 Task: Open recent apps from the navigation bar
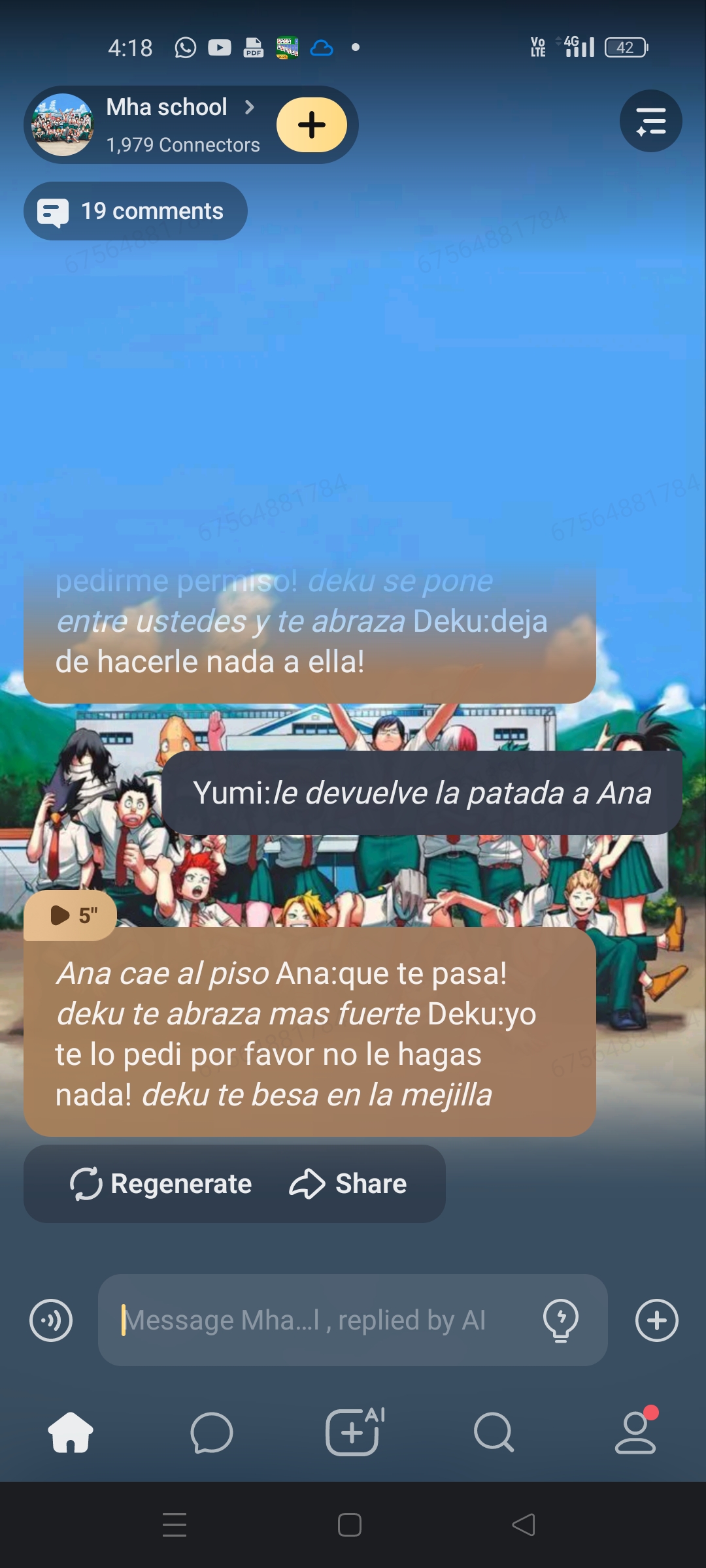[175, 1525]
